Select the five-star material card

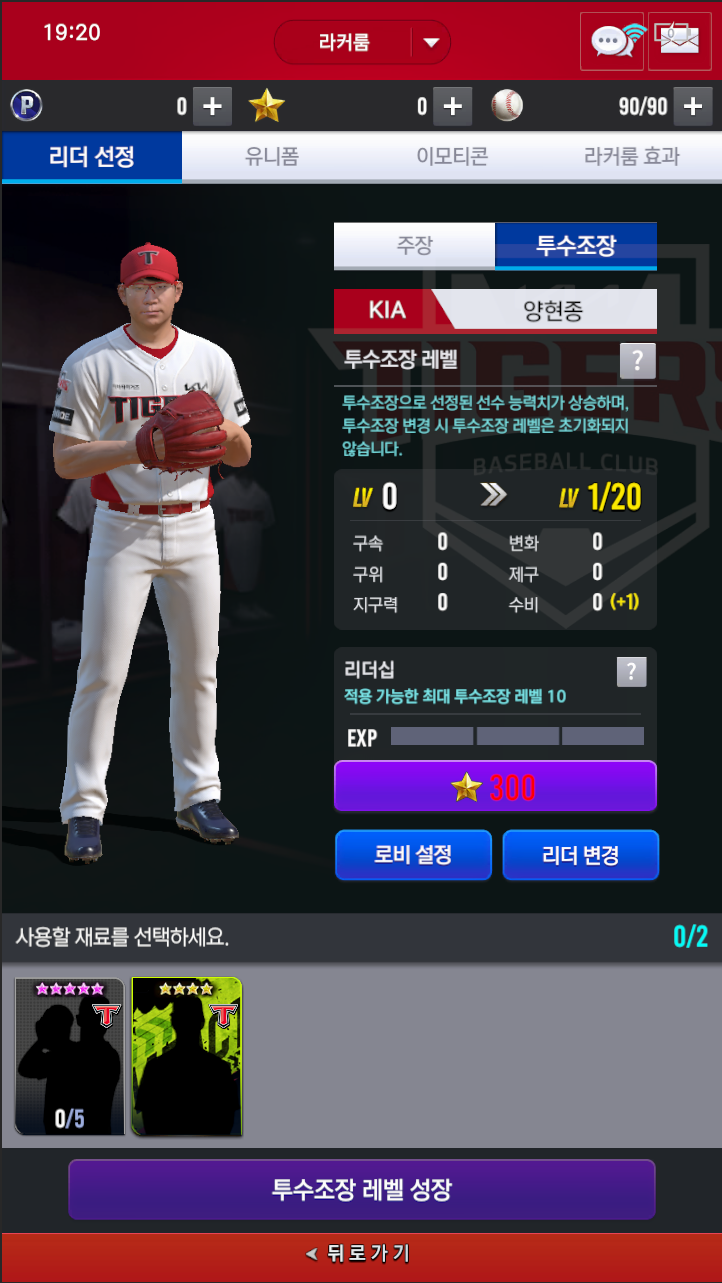click(x=70, y=1056)
